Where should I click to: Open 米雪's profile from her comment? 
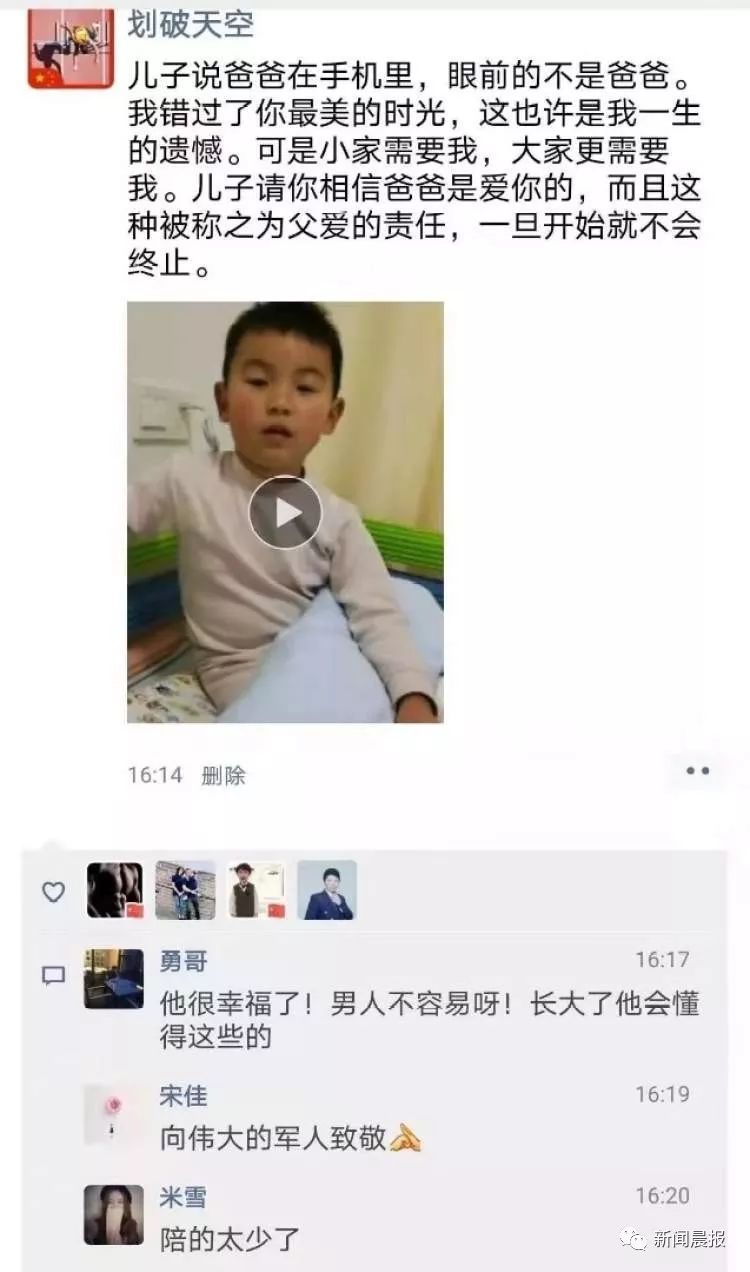184,1197
